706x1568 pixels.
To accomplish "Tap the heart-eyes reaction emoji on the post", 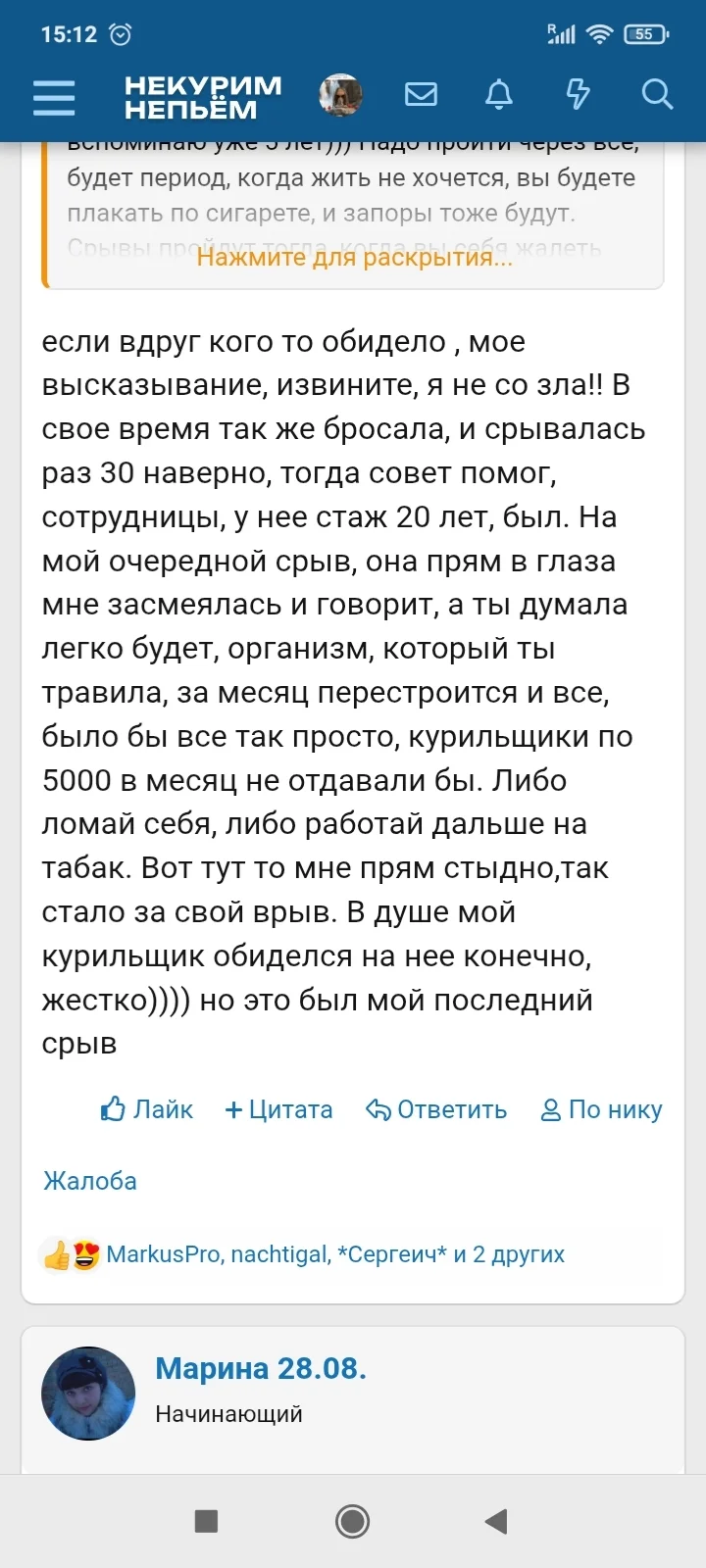I will click(x=87, y=1253).
